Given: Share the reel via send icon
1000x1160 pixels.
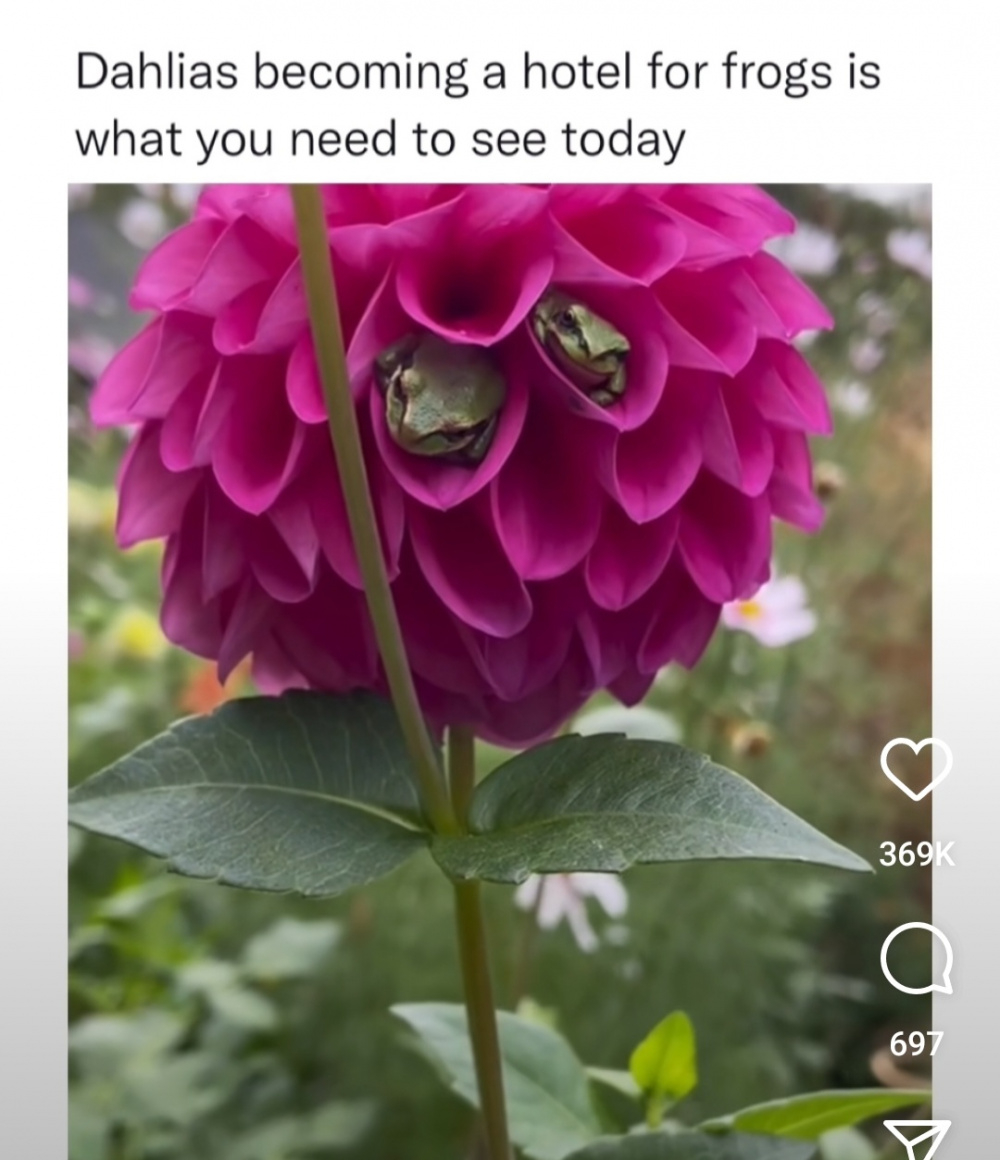Looking at the screenshot, I should point(916,1140).
